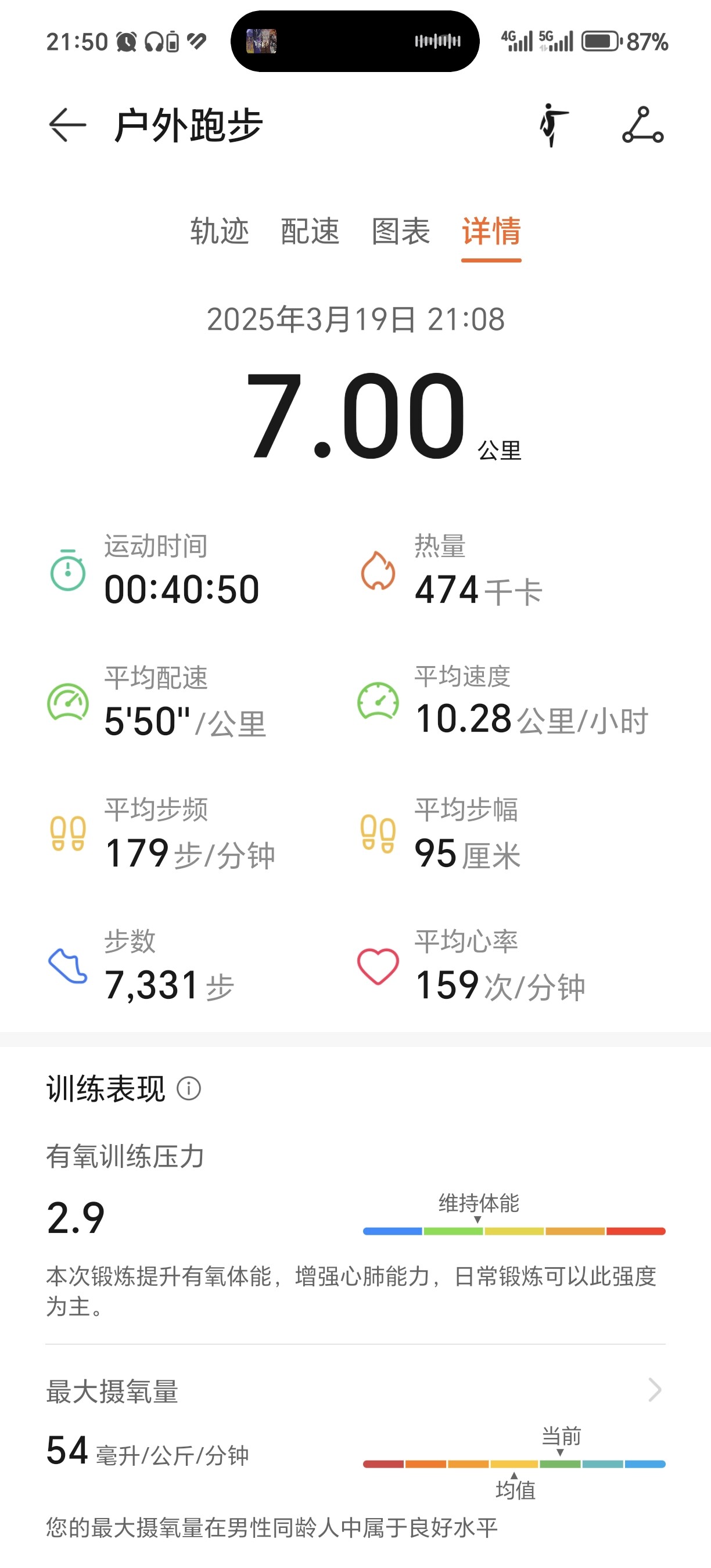
Task: Select the 详情 tab
Action: [x=491, y=231]
